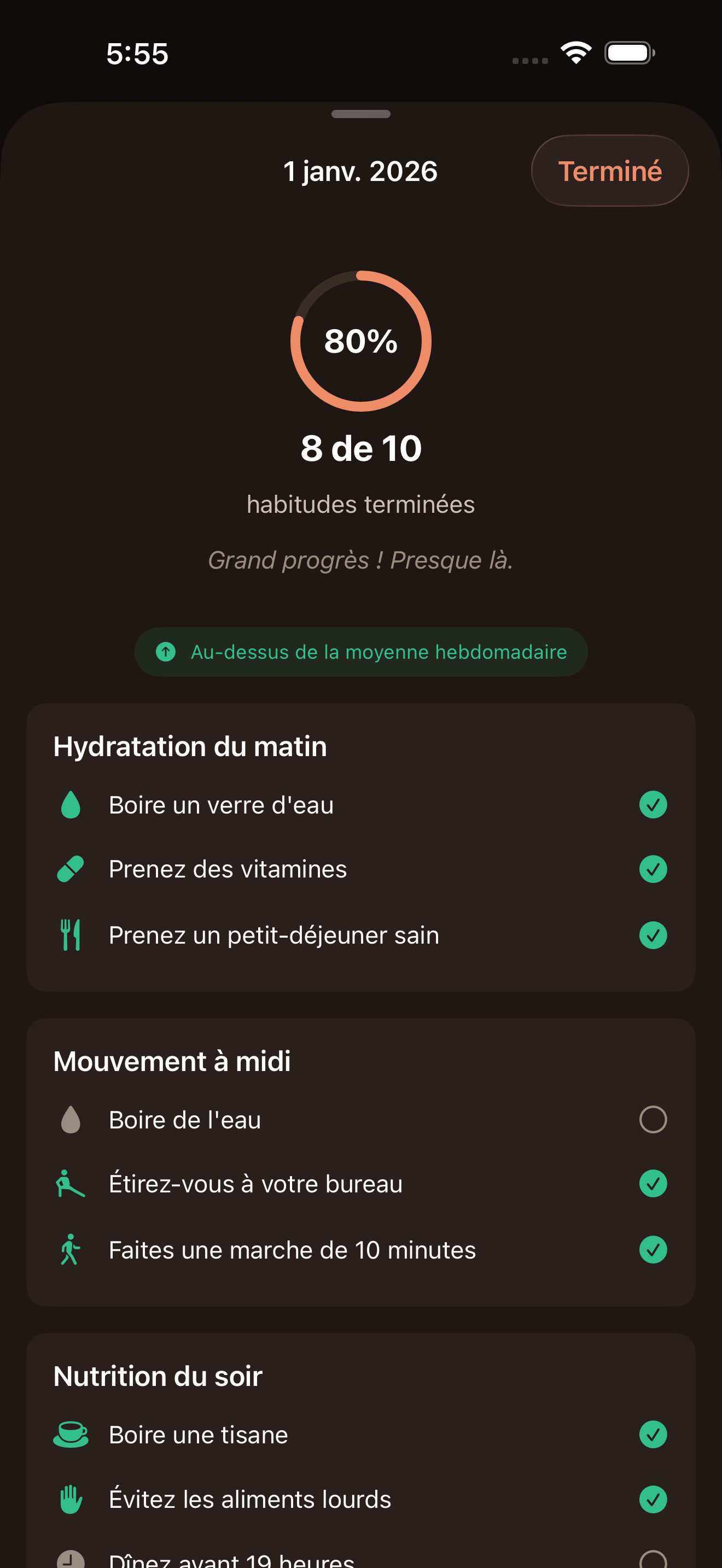Toggle Faites une marche de 10 minutes
The width and height of the screenshot is (722, 1568).
click(653, 1250)
